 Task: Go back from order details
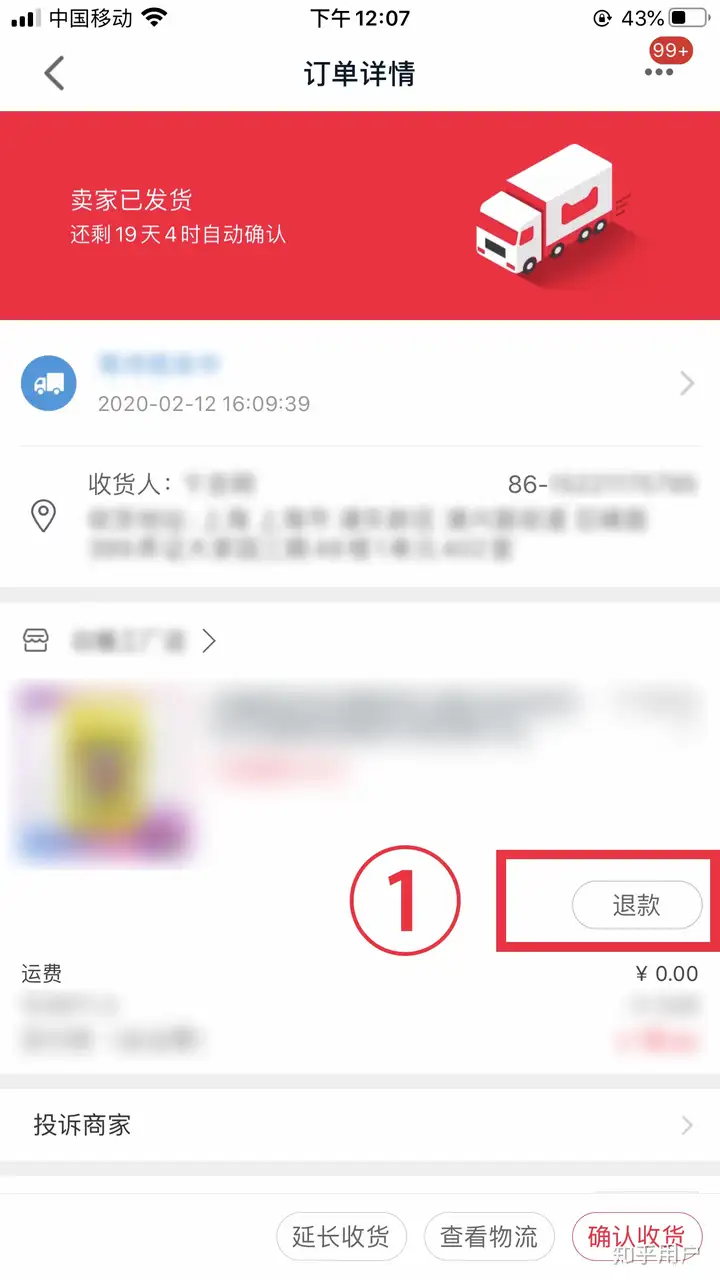pyautogui.click(x=54, y=73)
